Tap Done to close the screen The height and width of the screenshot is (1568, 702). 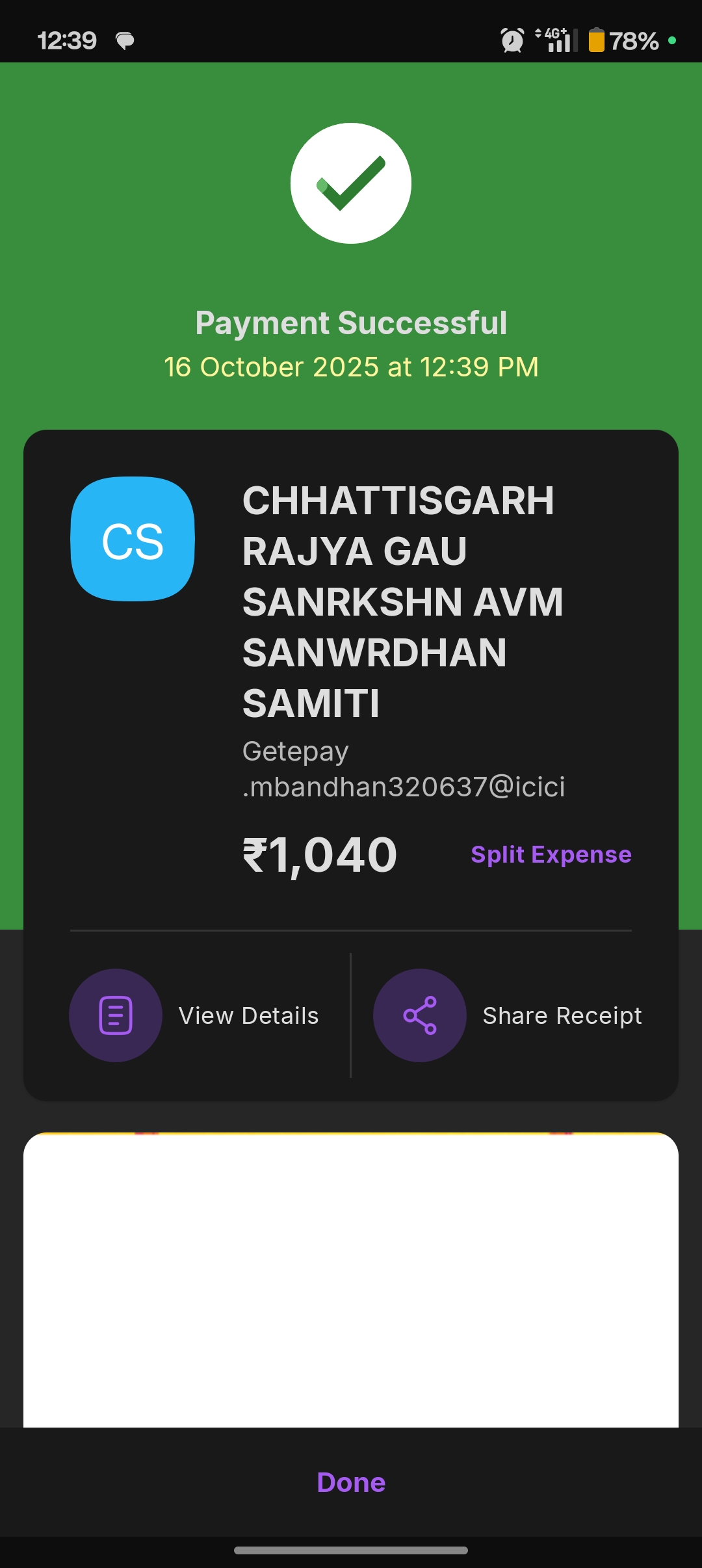(351, 1482)
